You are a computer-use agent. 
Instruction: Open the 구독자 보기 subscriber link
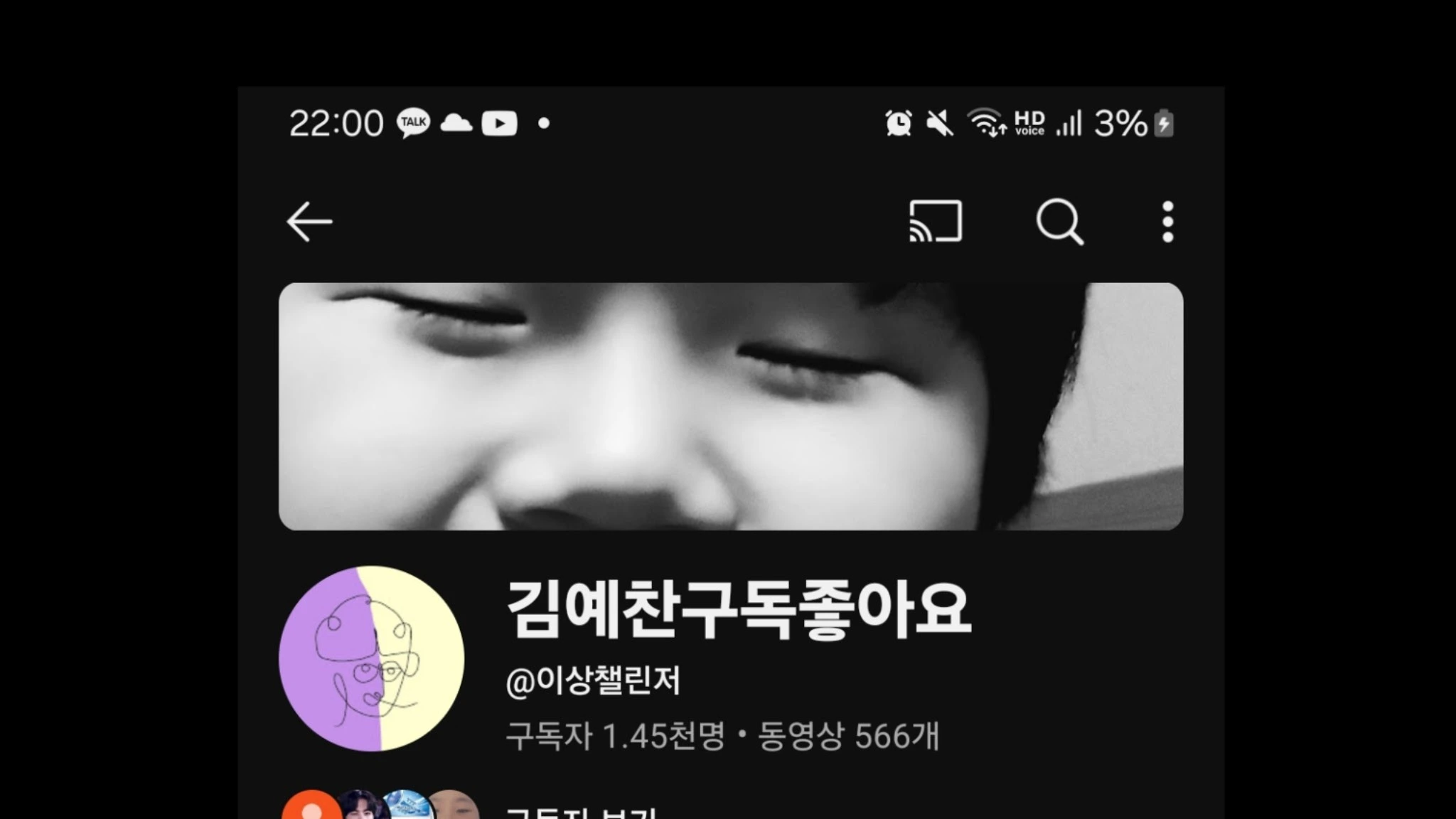tap(580, 812)
